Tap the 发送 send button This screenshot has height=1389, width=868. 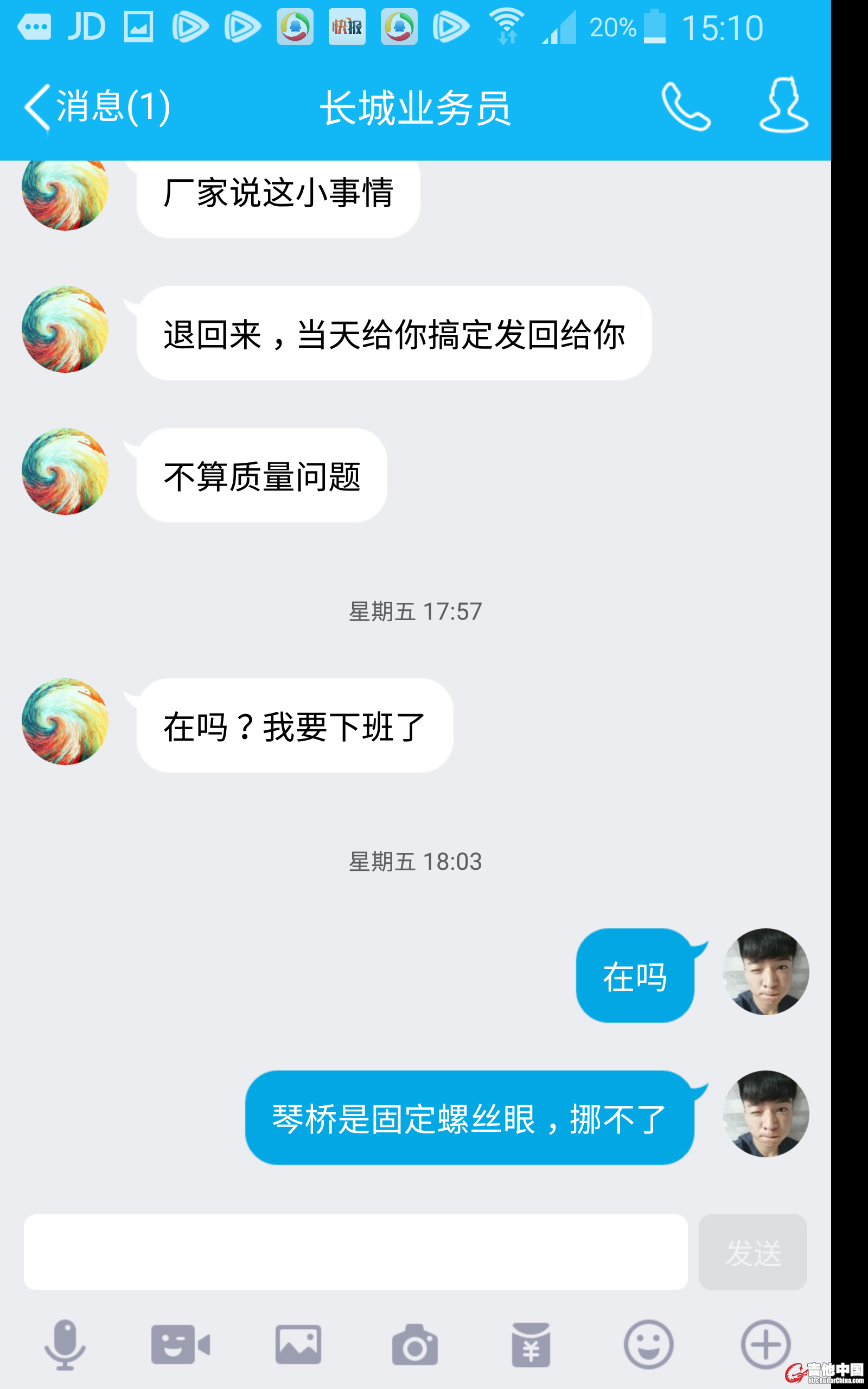[x=752, y=1252]
